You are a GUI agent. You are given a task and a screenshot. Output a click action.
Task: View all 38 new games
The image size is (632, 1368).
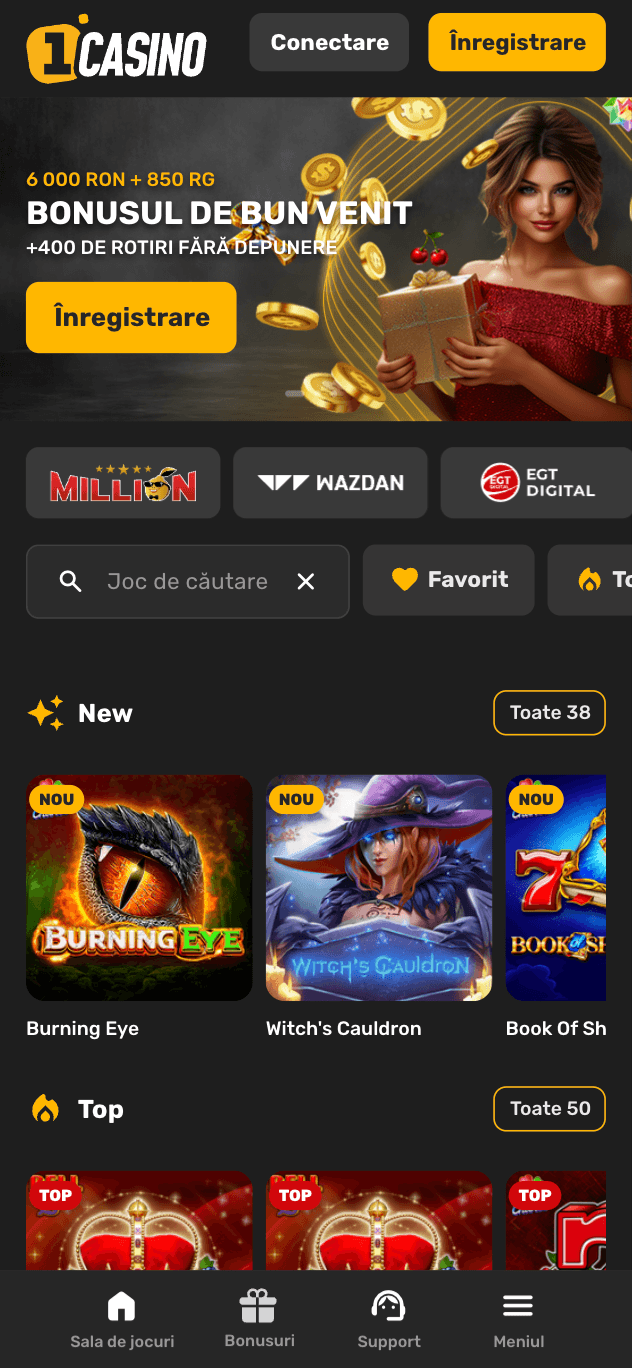pyautogui.click(x=549, y=713)
